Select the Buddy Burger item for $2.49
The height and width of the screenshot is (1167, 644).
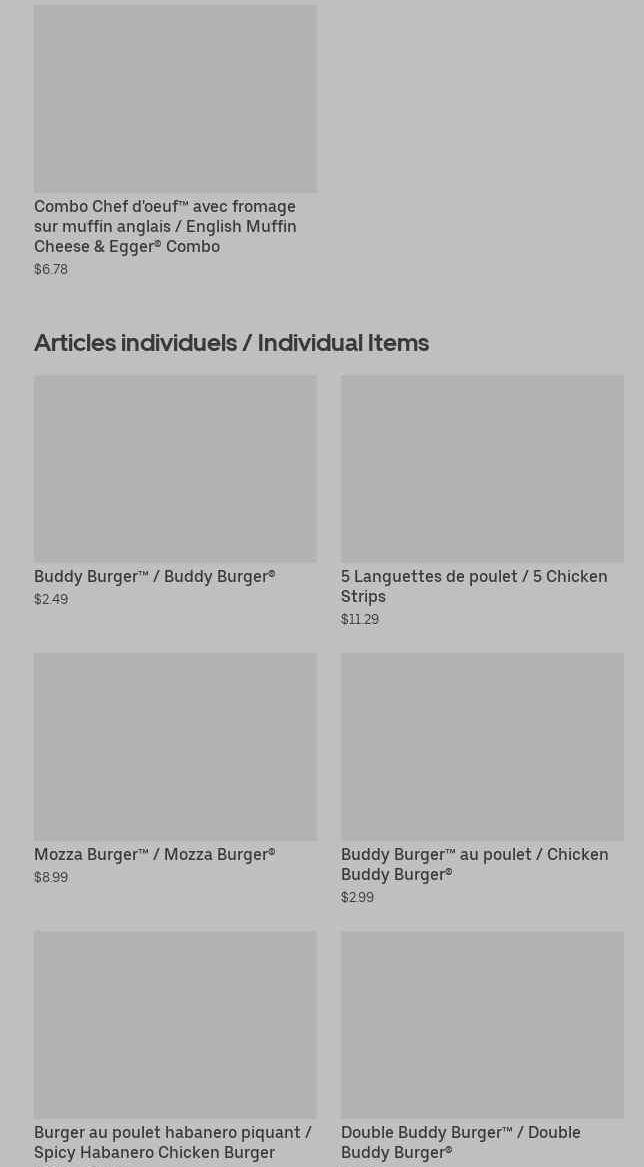click(175, 491)
